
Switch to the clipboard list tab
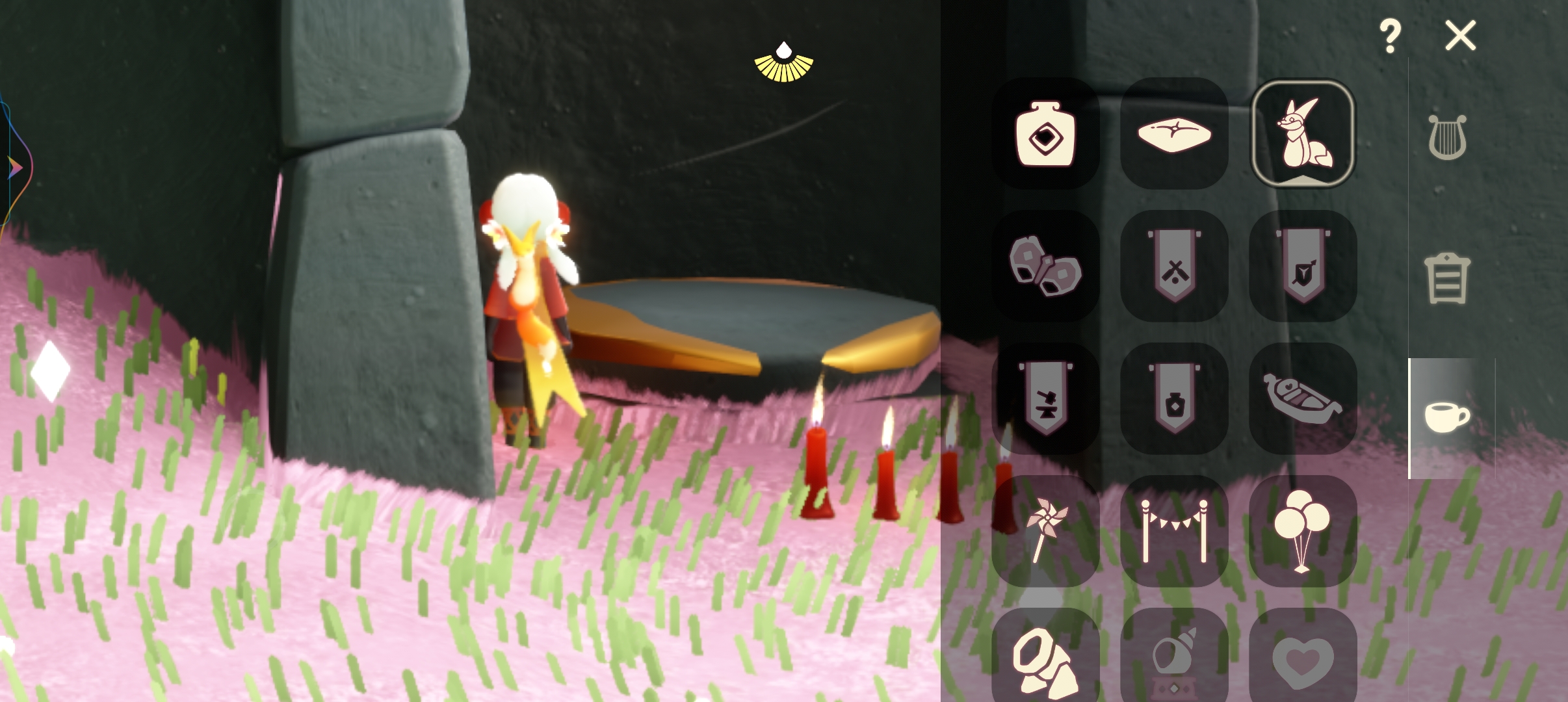coord(1447,278)
